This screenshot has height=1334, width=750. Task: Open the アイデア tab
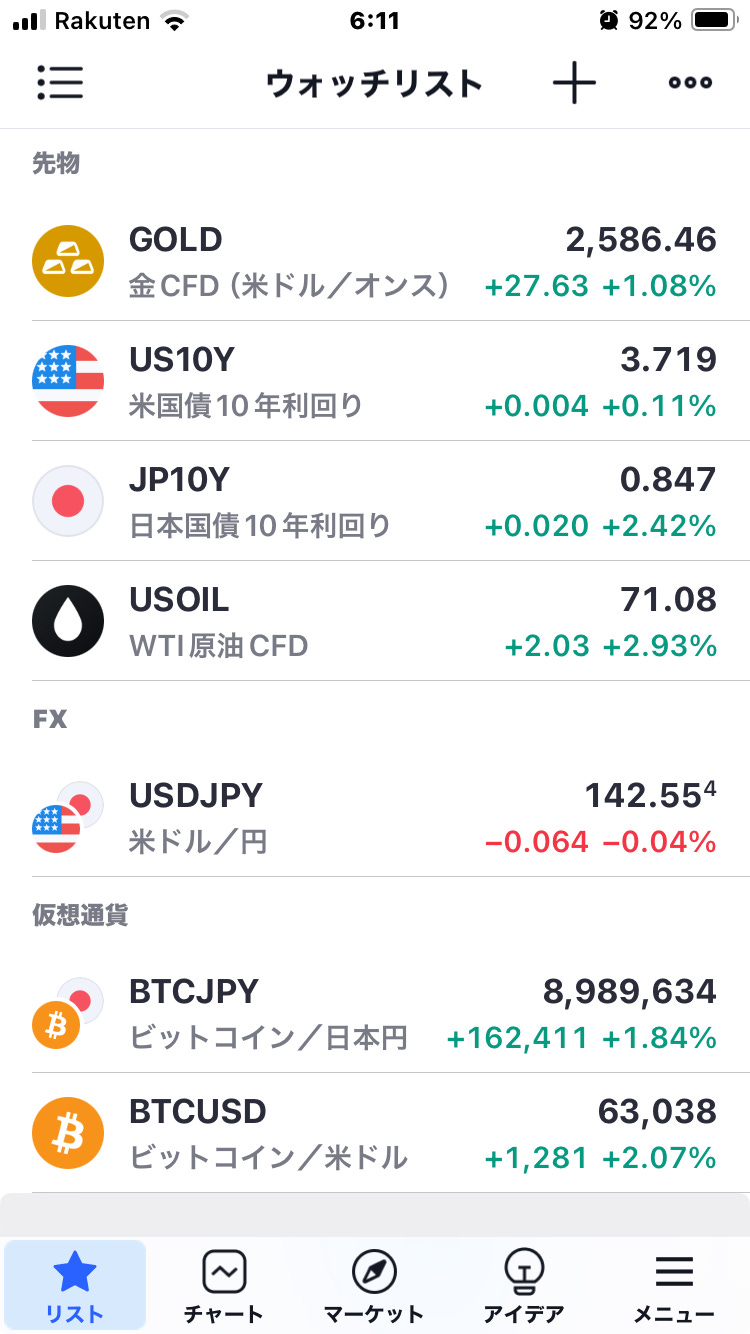click(523, 1286)
